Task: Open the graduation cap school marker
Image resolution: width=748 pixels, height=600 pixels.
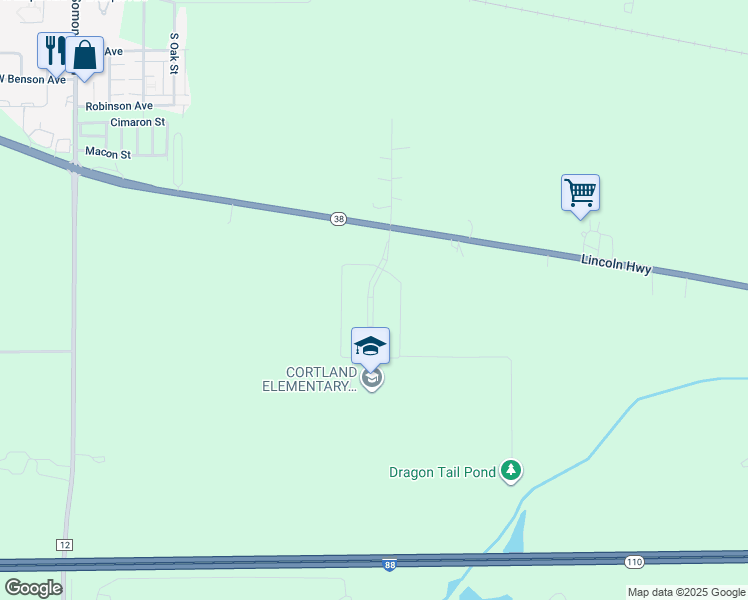Action: tap(370, 345)
